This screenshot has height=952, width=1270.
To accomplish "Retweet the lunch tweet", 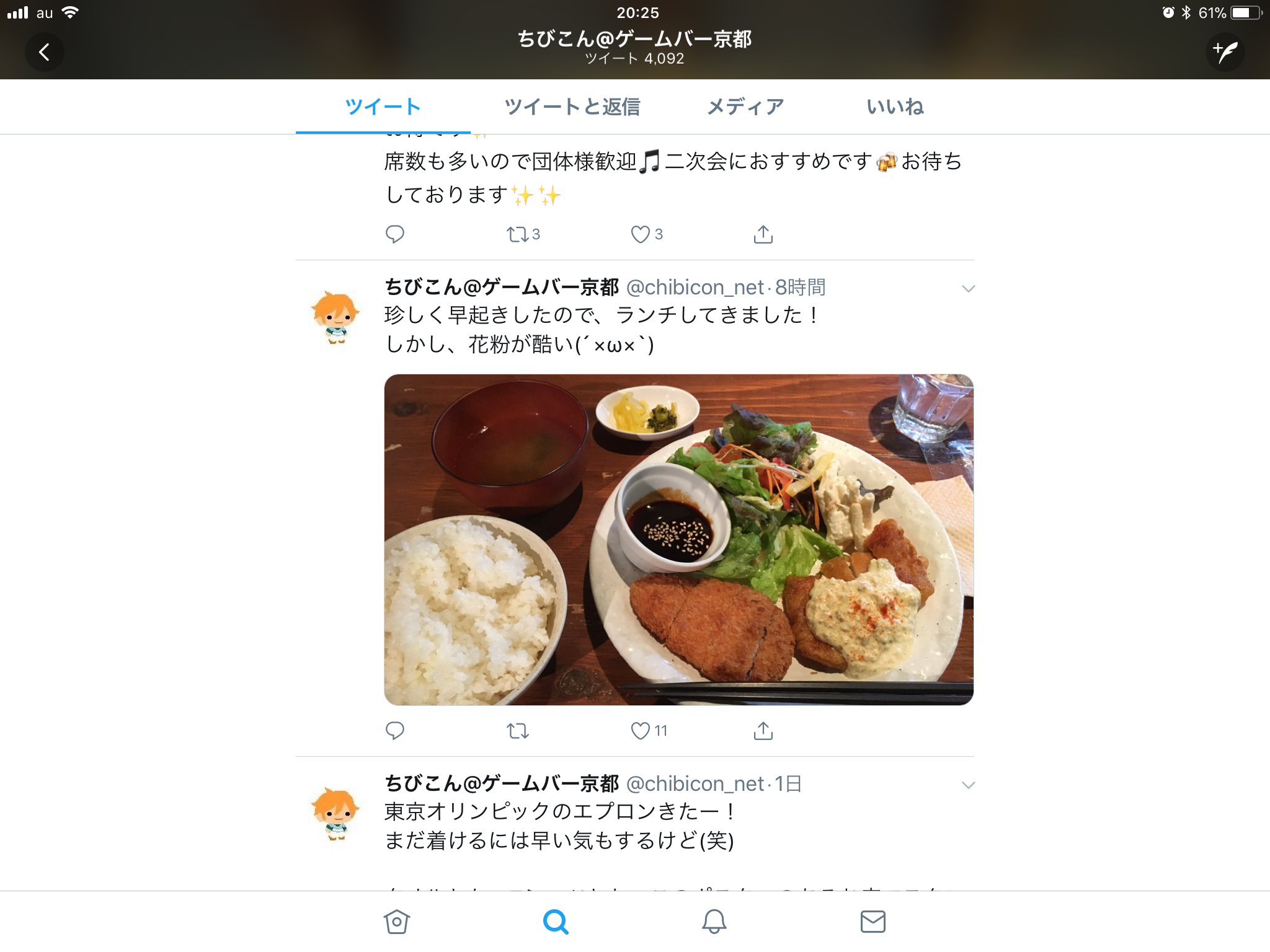I will point(518,731).
